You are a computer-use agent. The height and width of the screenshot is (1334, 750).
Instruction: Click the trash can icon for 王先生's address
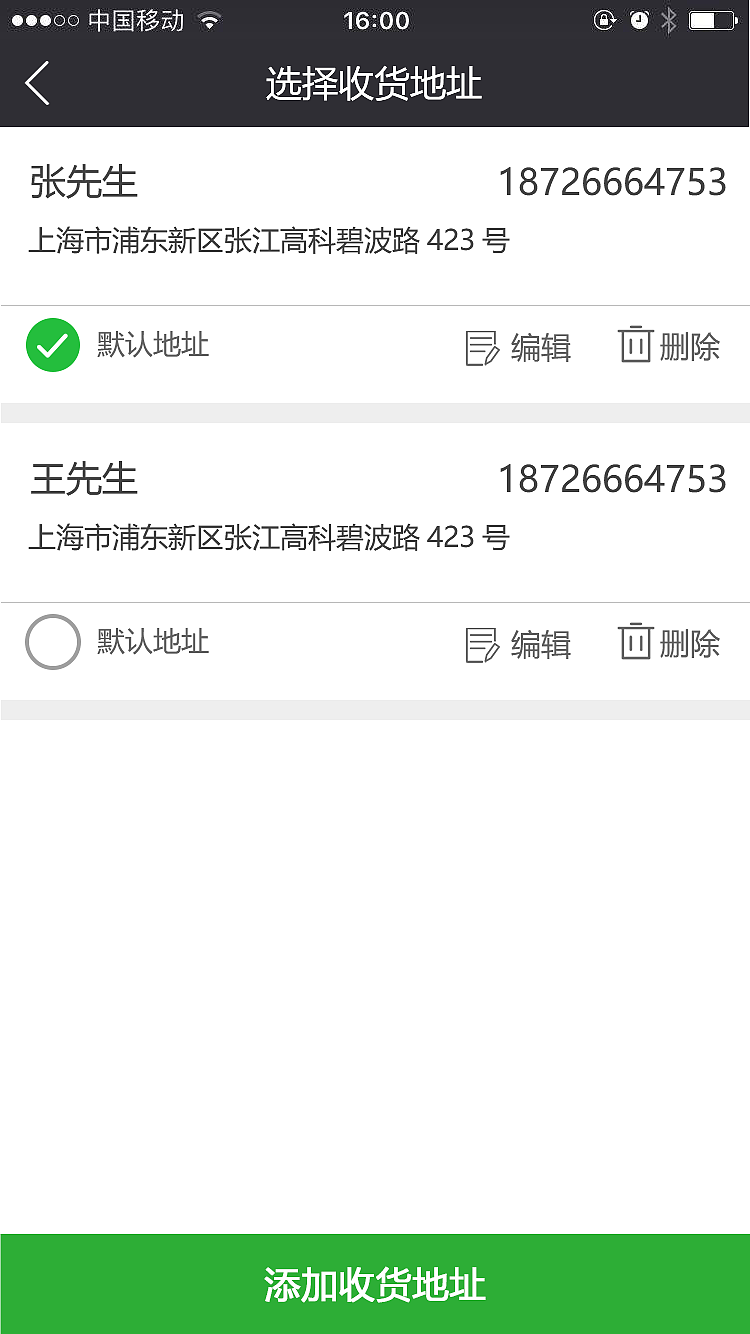click(x=634, y=643)
